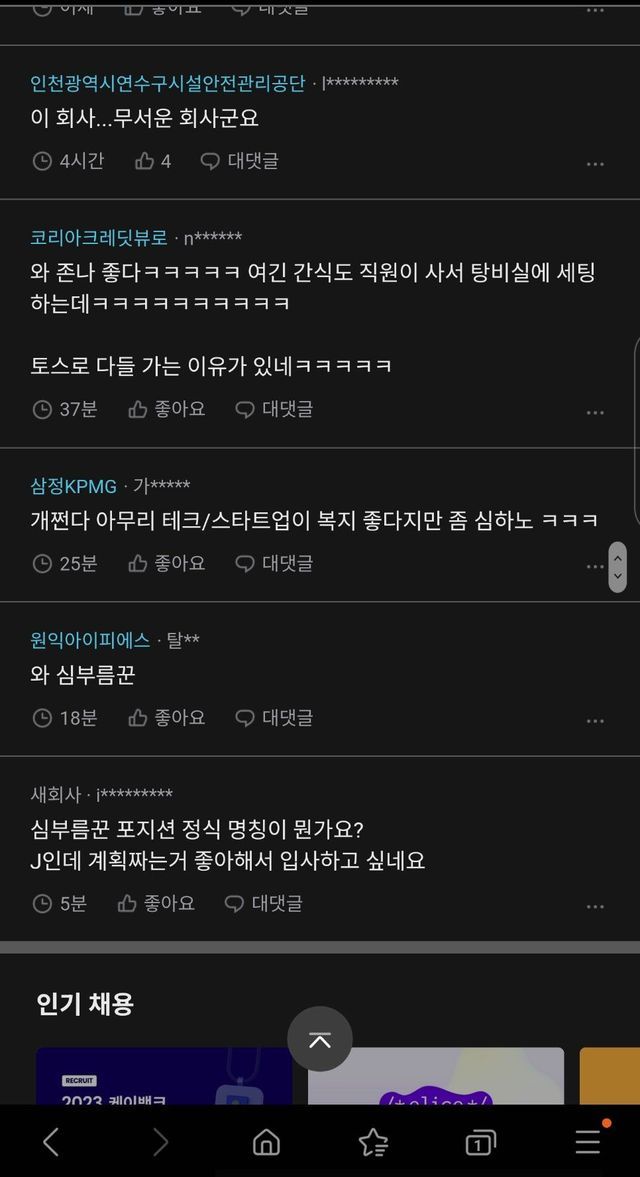The image size is (640, 1177).
Task: Like the 코리아크레딧뷰로 comment
Action: 167,409
